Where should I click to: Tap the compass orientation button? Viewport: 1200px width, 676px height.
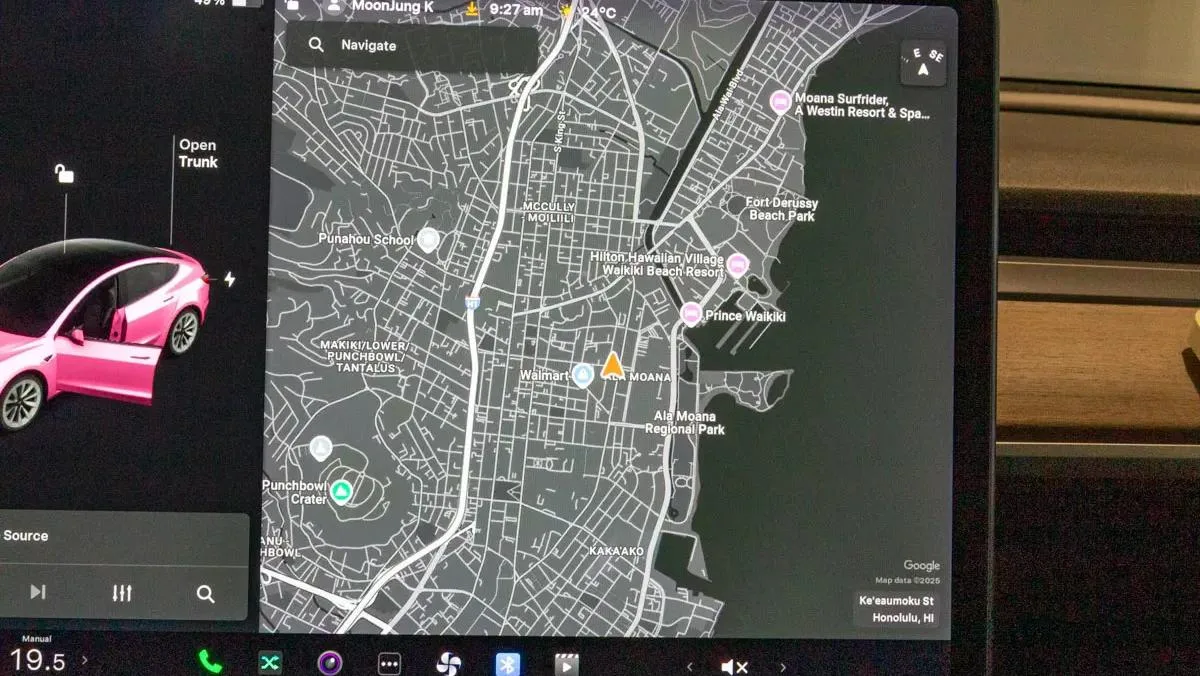[x=923, y=62]
